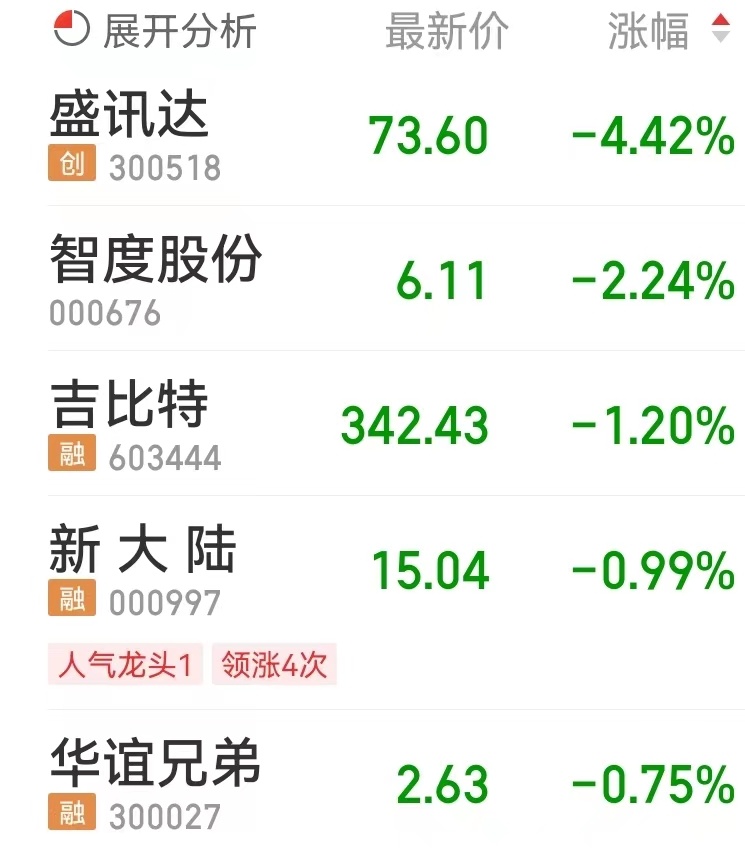This screenshot has width=745, height=850.
Task: Tap the 人气龙头1 tag
Action: point(126,665)
